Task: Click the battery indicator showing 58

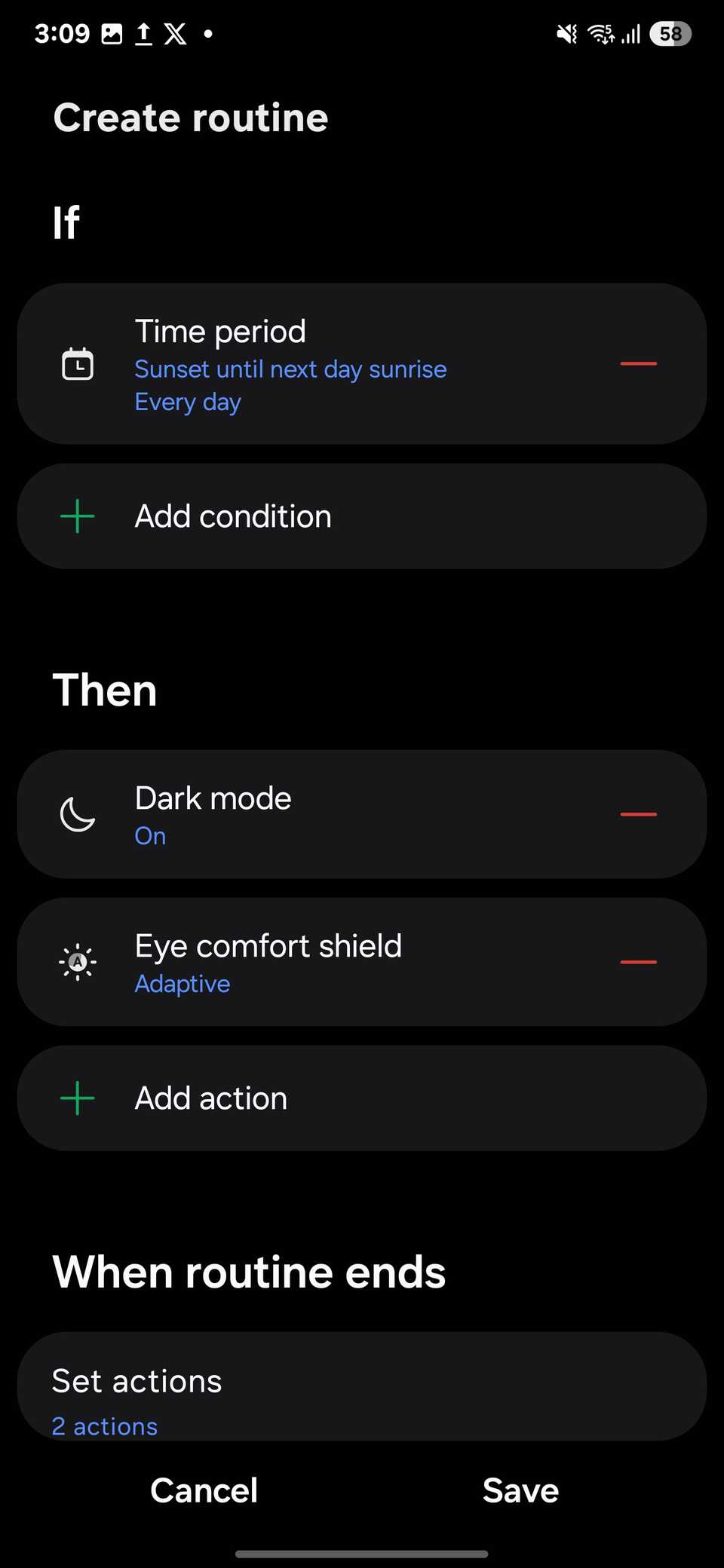Action: pyautogui.click(x=668, y=33)
